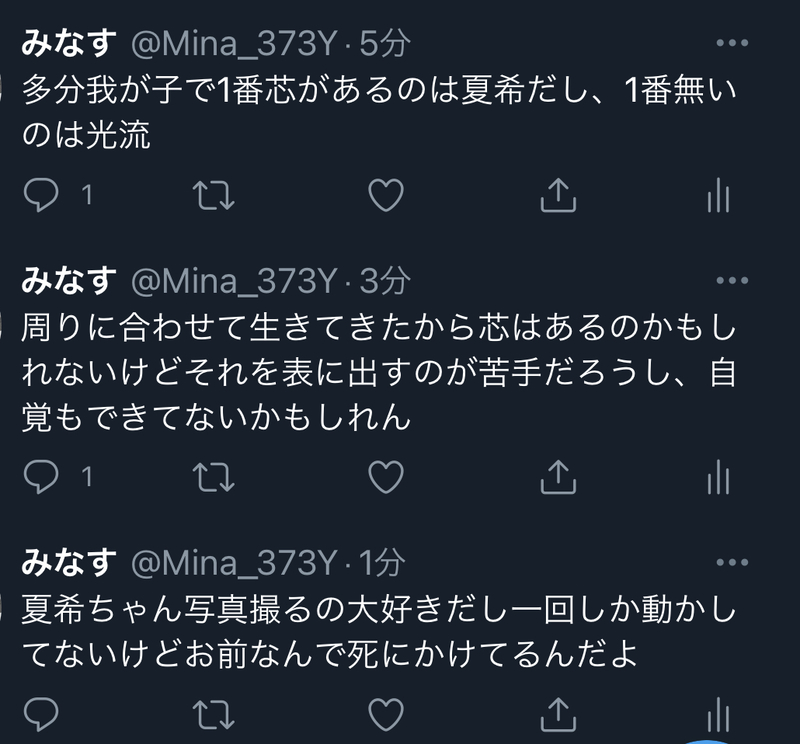Retweet the tweet starting 周りに合わせて

pos(213,477)
